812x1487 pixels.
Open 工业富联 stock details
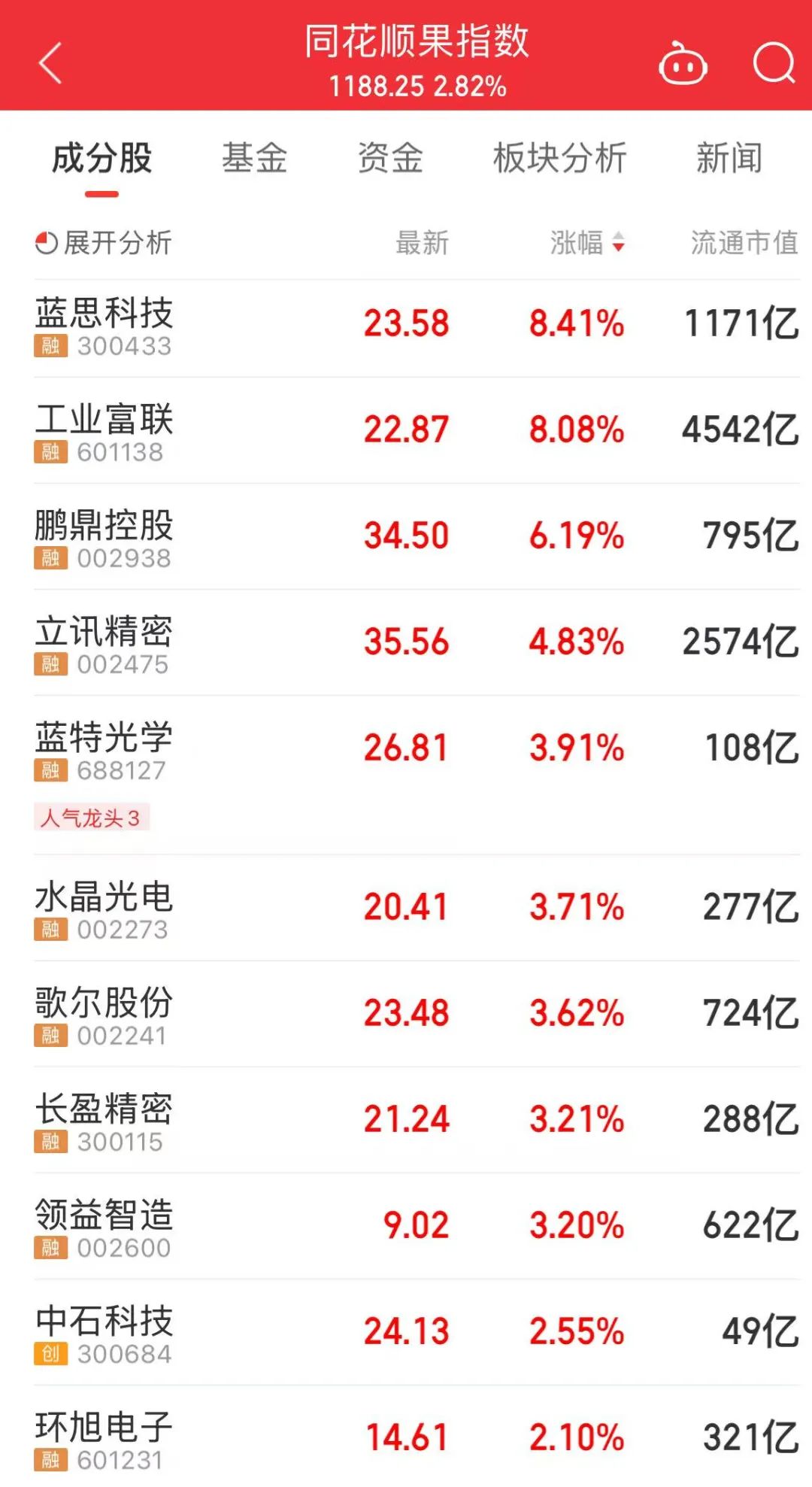417,430
